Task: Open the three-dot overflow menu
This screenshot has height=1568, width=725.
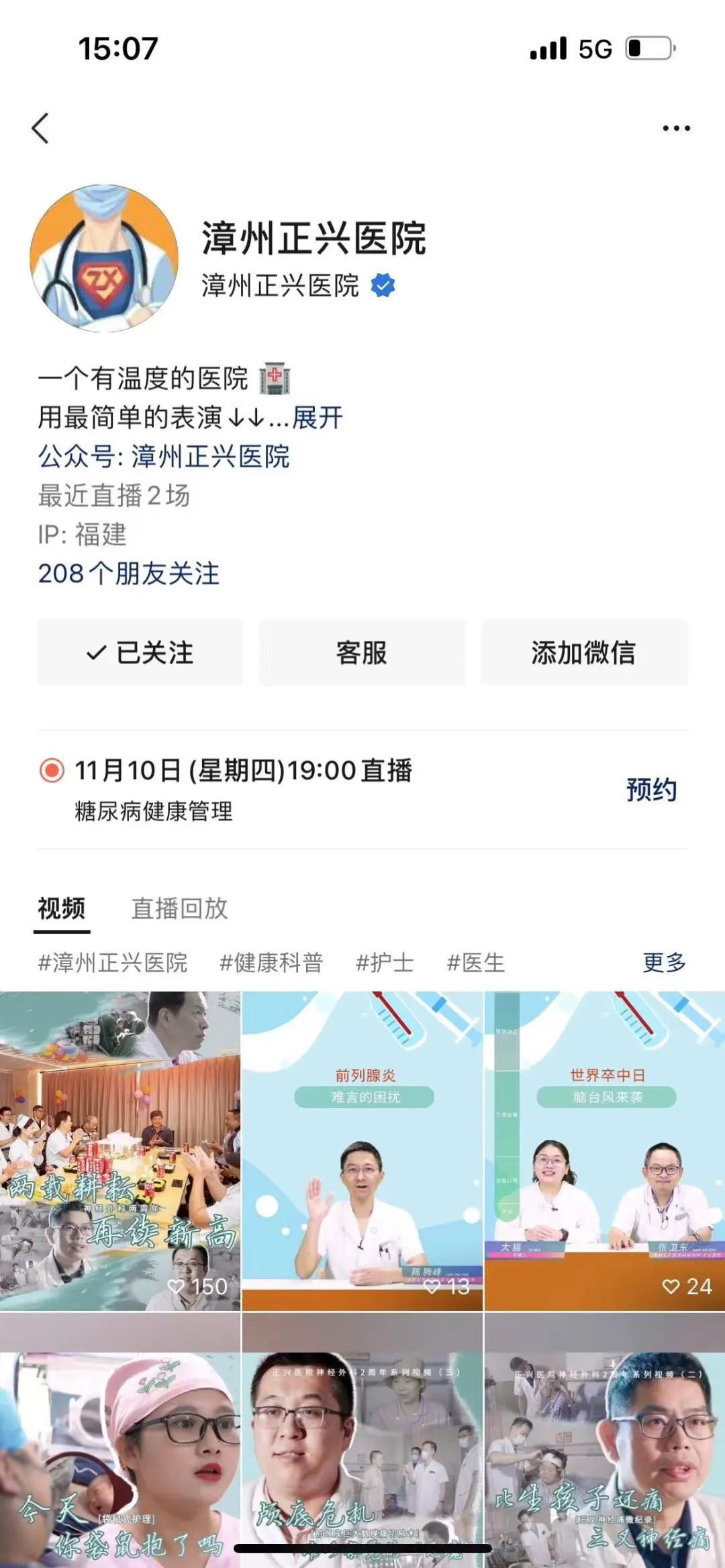Action: pos(676,128)
